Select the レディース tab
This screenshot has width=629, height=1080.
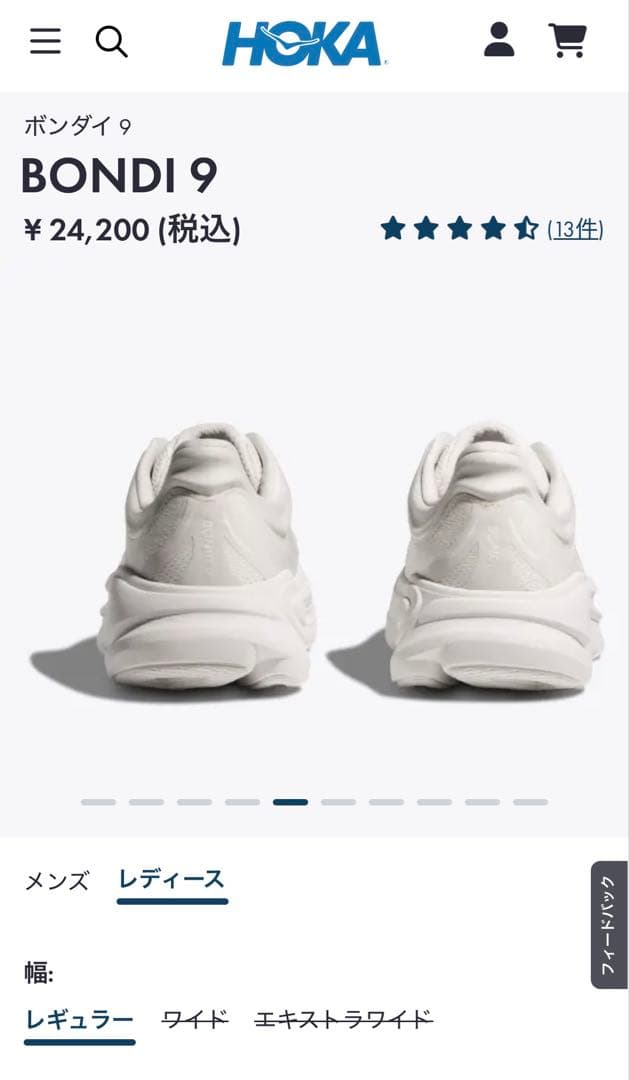[171, 880]
